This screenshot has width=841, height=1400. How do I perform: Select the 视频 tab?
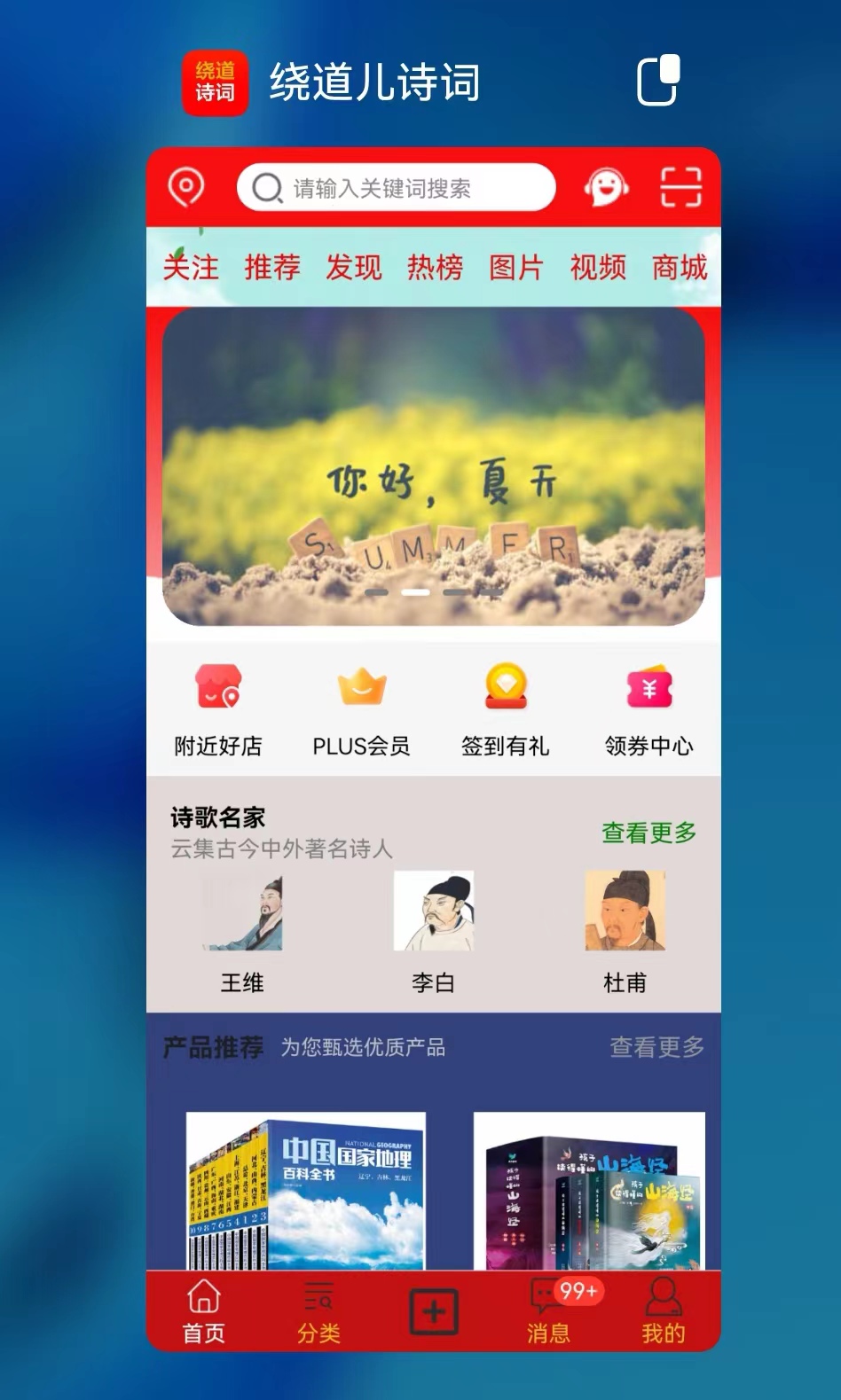[598, 266]
